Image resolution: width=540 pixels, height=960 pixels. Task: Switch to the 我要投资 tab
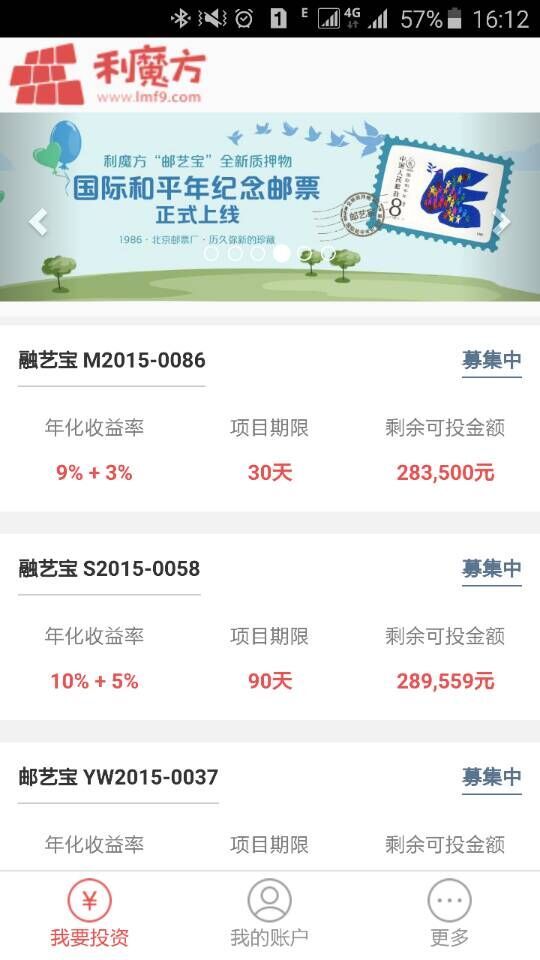click(90, 915)
